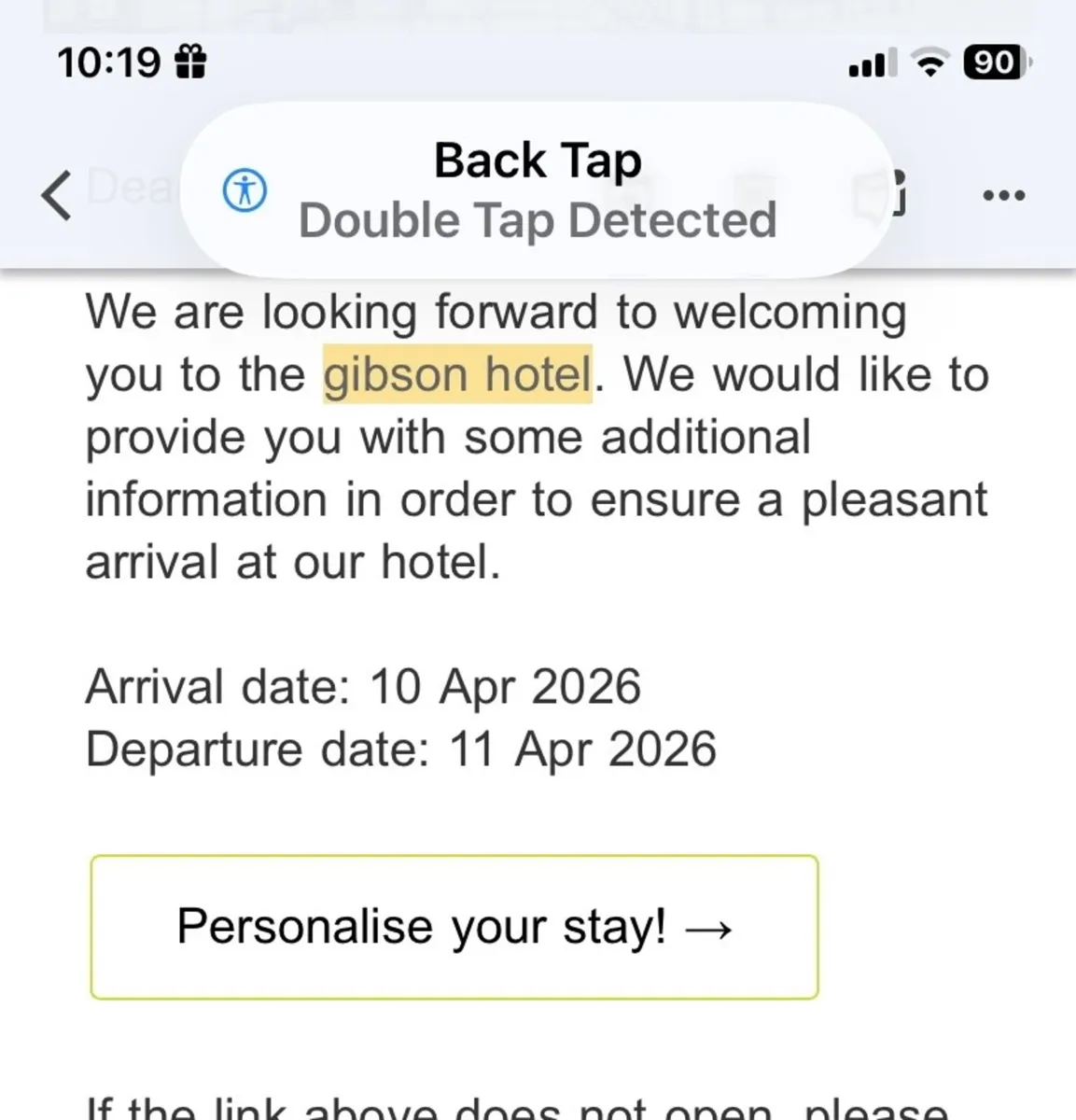
Task: Tap the Personalise your stay button
Action: pyautogui.click(x=454, y=927)
